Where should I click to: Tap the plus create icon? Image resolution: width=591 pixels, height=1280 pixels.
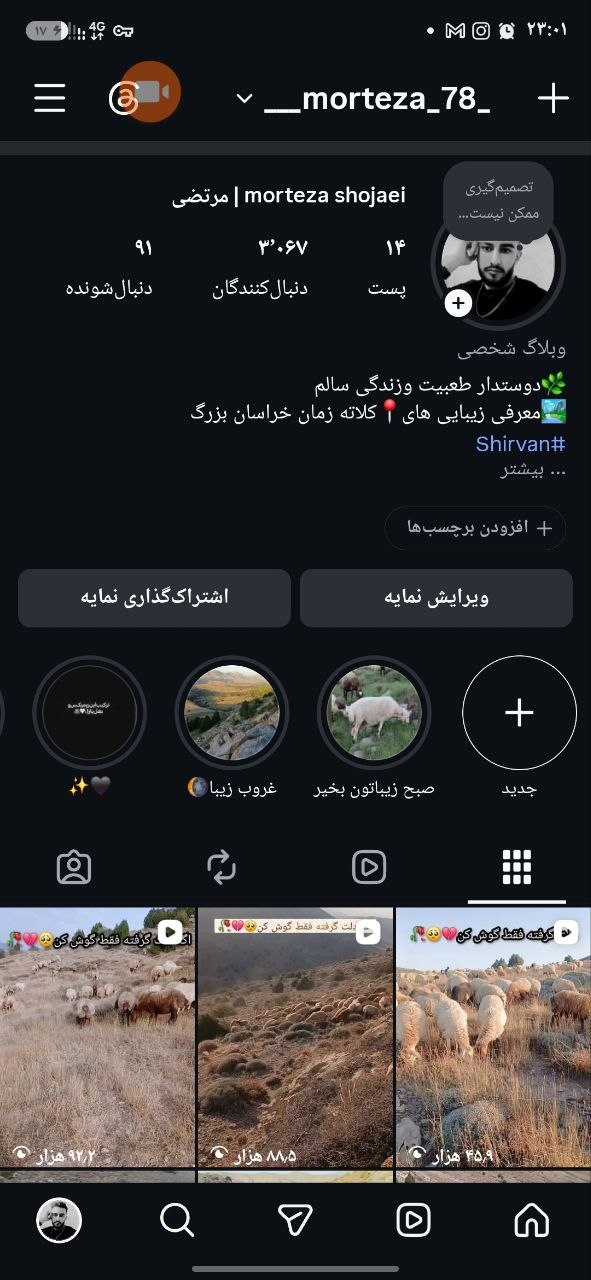[553, 98]
